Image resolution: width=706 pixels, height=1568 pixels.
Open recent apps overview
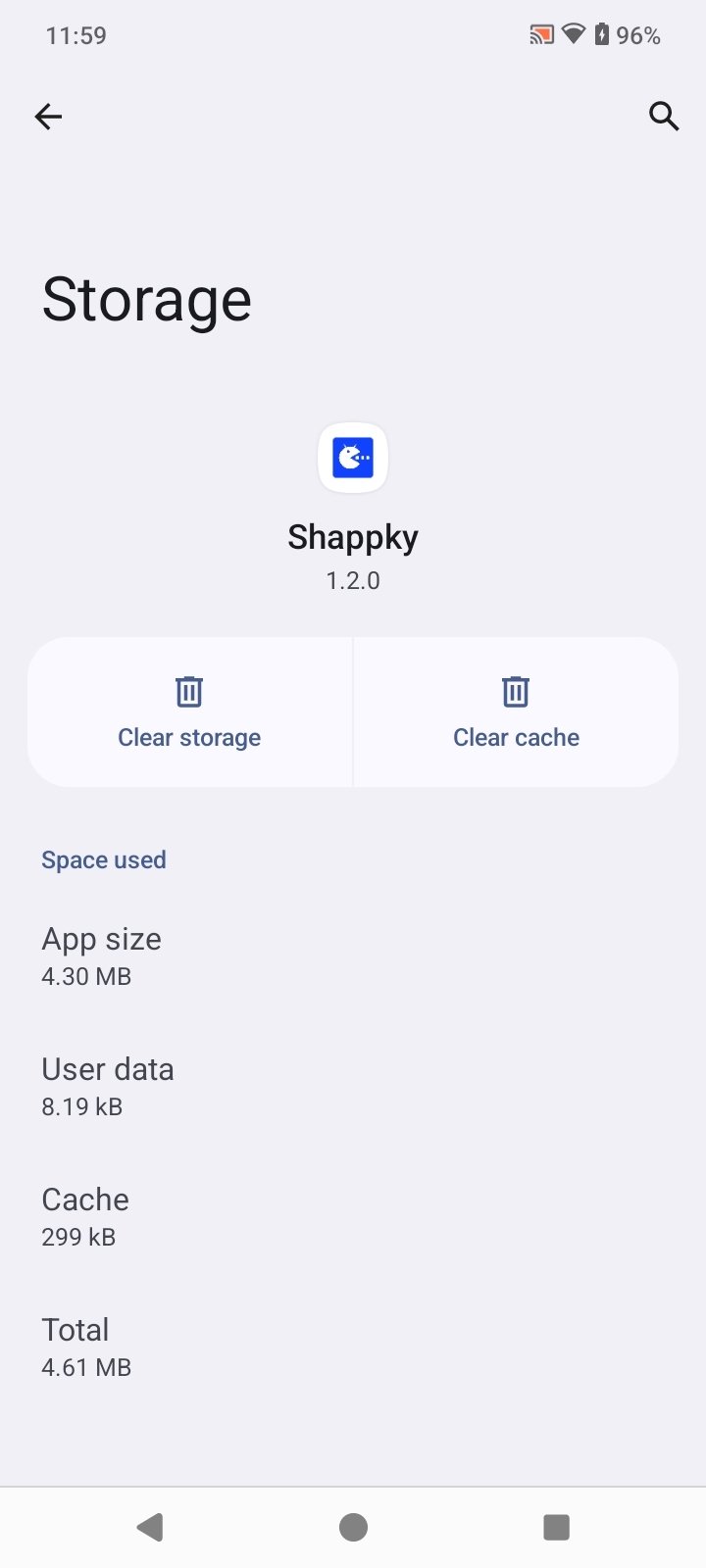pyautogui.click(x=556, y=1527)
